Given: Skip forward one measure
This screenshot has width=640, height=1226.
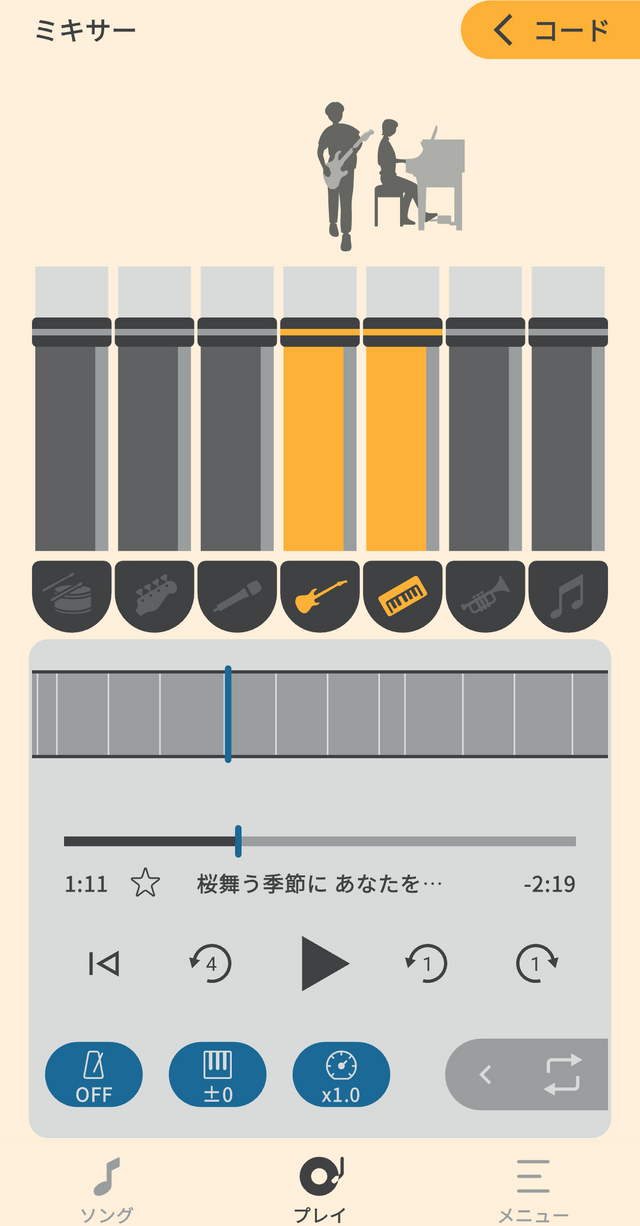Looking at the screenshot, I should point(537,964).
